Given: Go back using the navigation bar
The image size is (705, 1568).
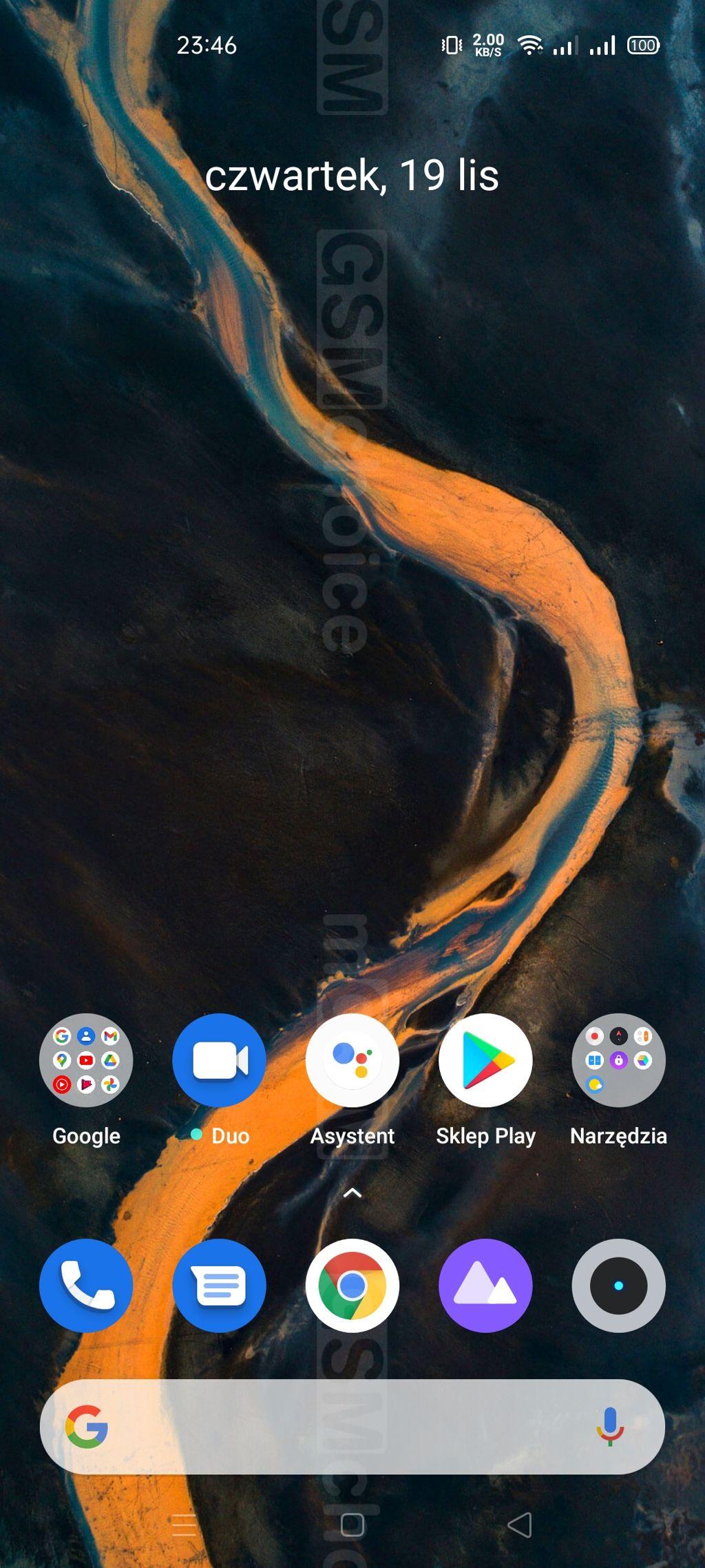Looking at the screenshot, I should (x=520, y=1525).
